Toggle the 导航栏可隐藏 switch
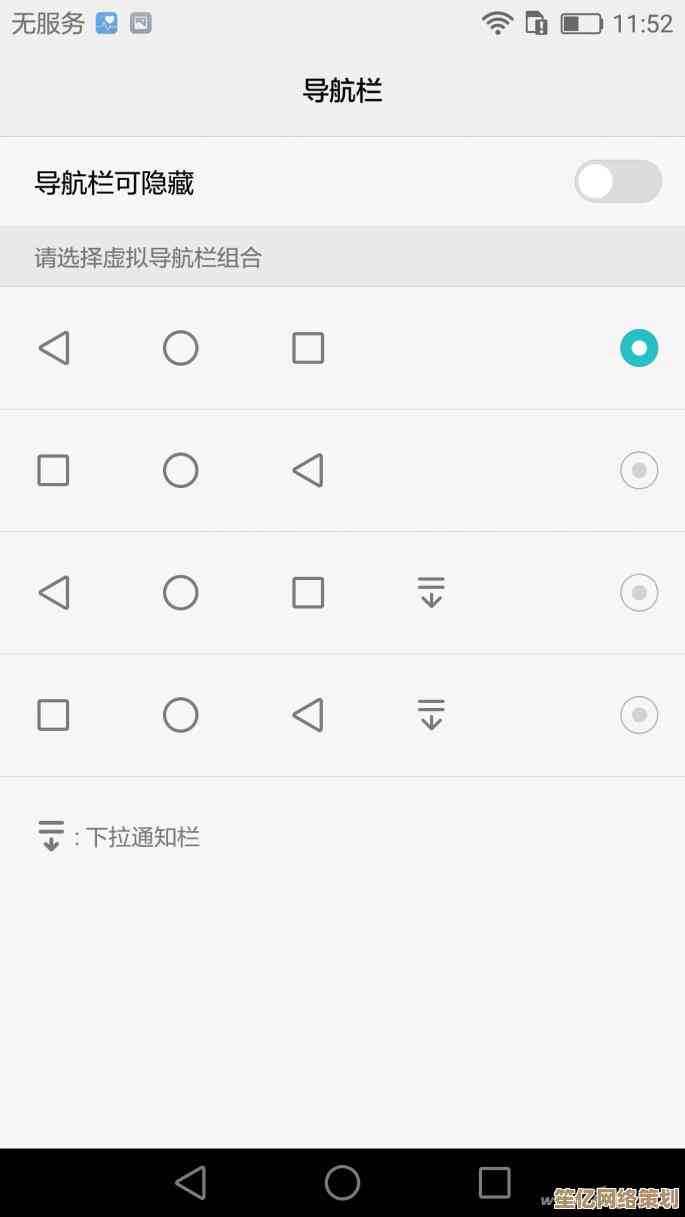The height and width of the screenshot is (1217, 685). coord(617,183)
